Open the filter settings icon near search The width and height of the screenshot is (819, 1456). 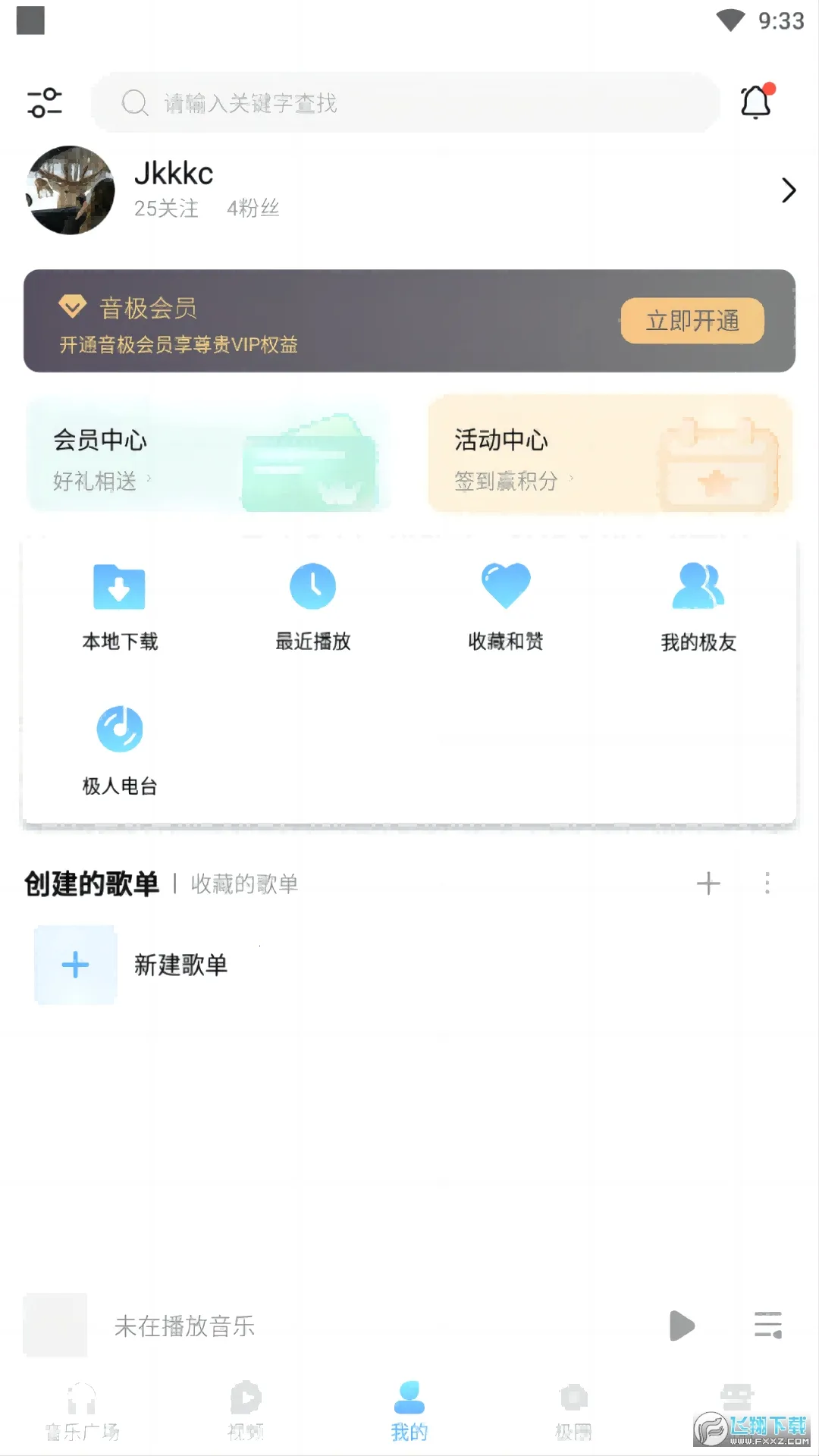(x=45, y=104)
